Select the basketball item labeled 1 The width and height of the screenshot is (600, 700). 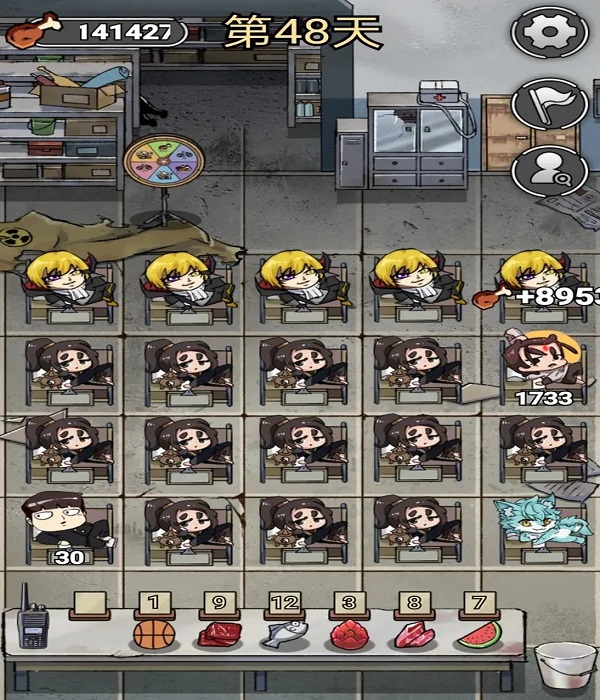tap(153, 633)
